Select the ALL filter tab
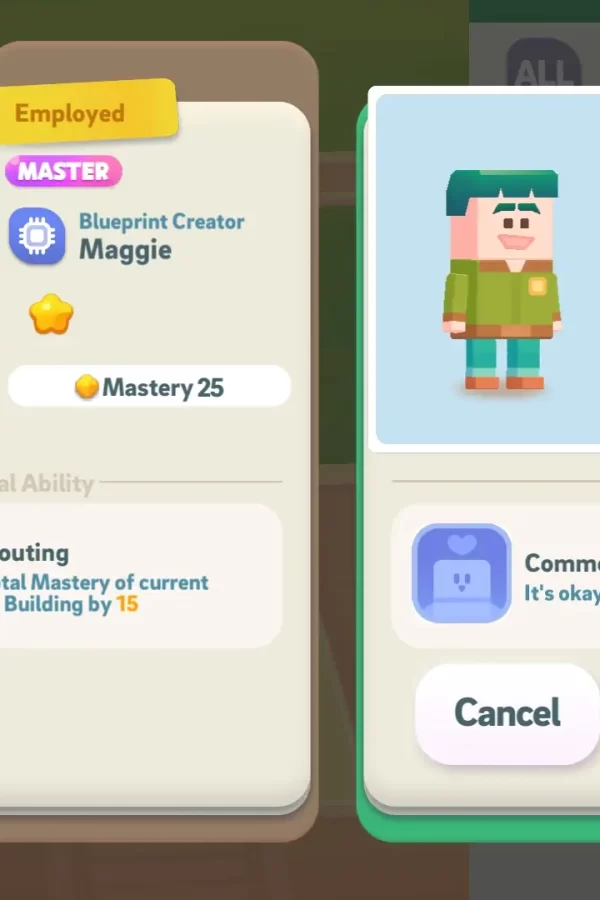 click(x=546, y=70)
